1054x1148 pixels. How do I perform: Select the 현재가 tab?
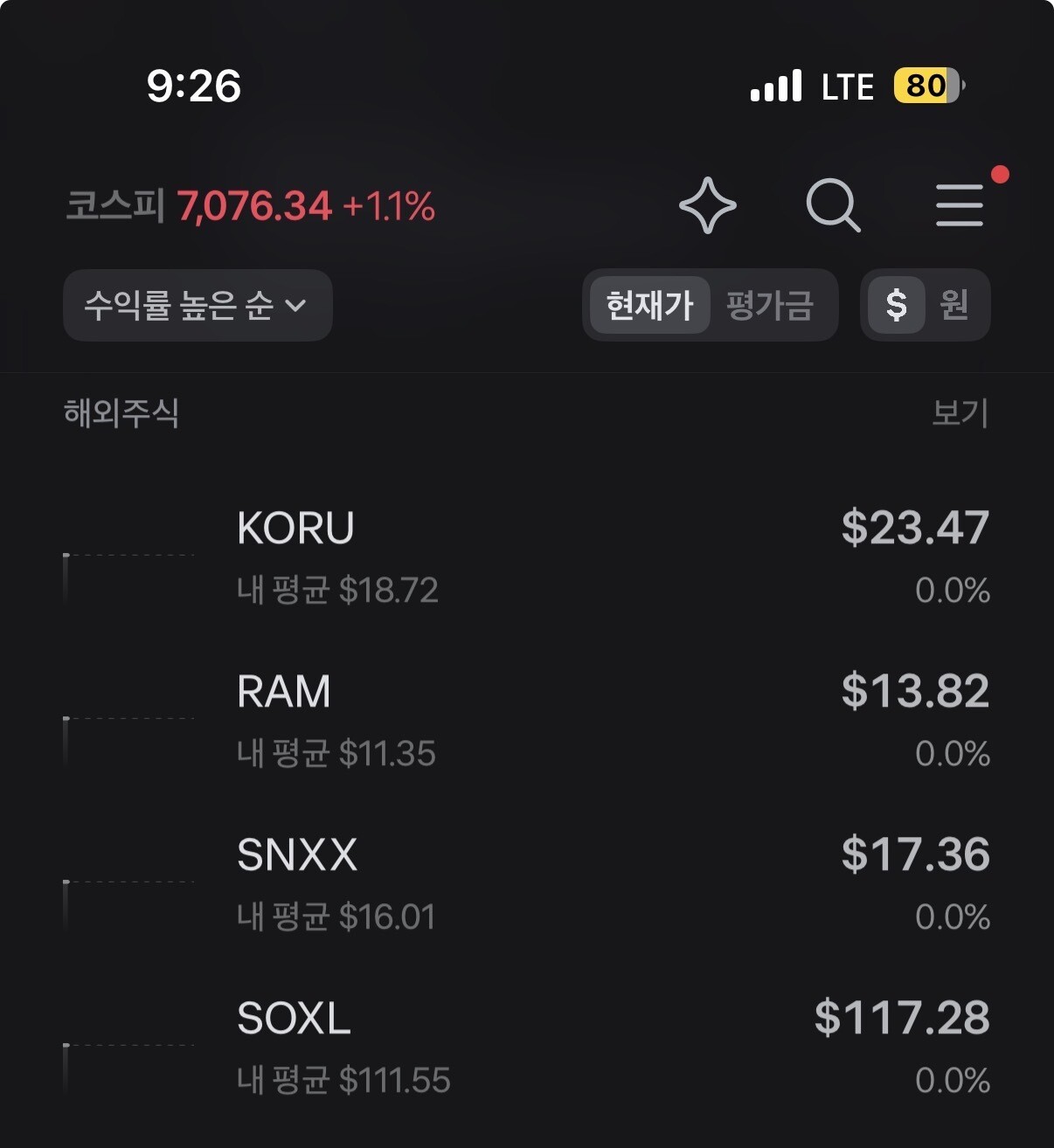coord(649,305)
